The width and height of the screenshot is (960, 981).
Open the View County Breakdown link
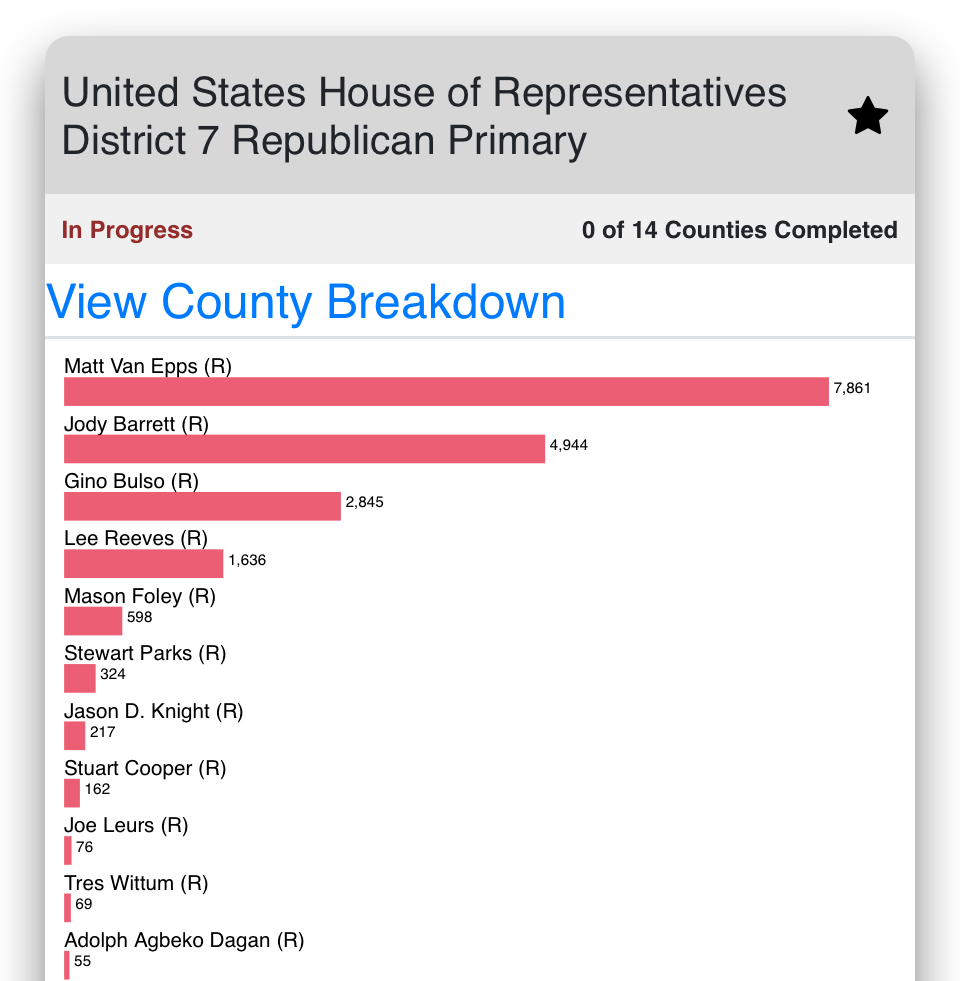pyautogui.click(x=306, y=302)
